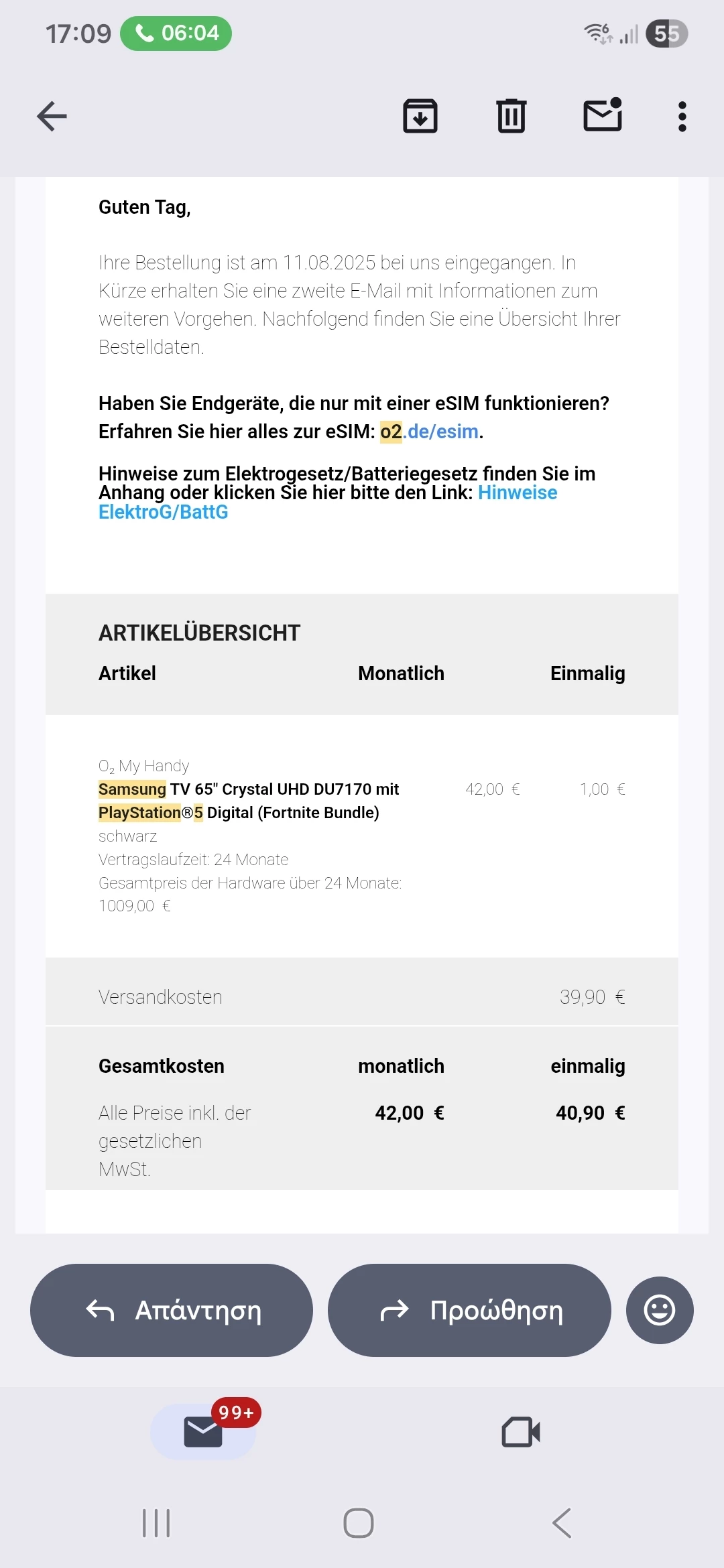Open the o2.de/esim link
This screenshot has height=1568, width=724.
pos(430,432)
